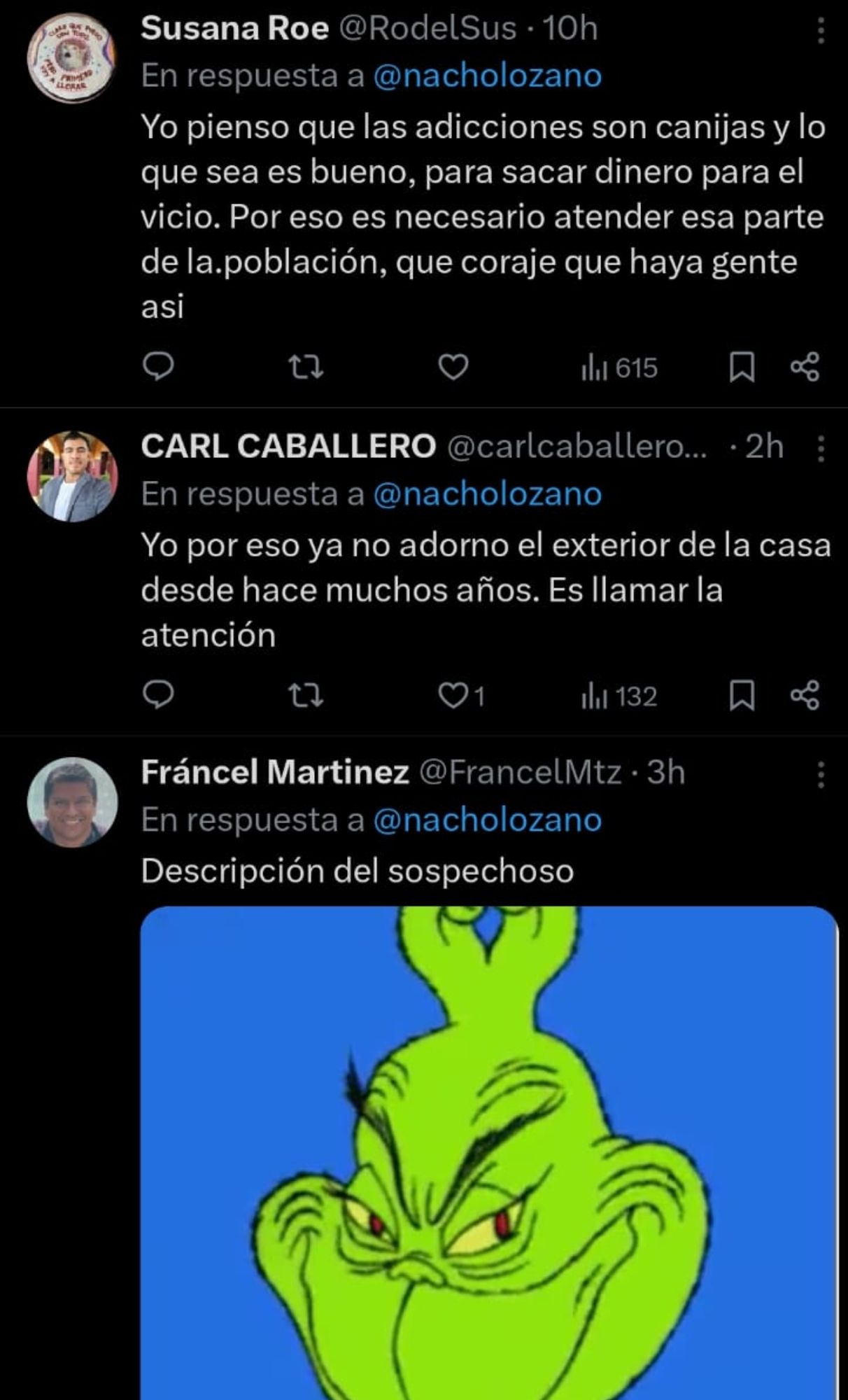848x1400 pixels.
Task: Open overflow menu on Fráncel Martinez's tweet
Action: click(x=821, y=775)
